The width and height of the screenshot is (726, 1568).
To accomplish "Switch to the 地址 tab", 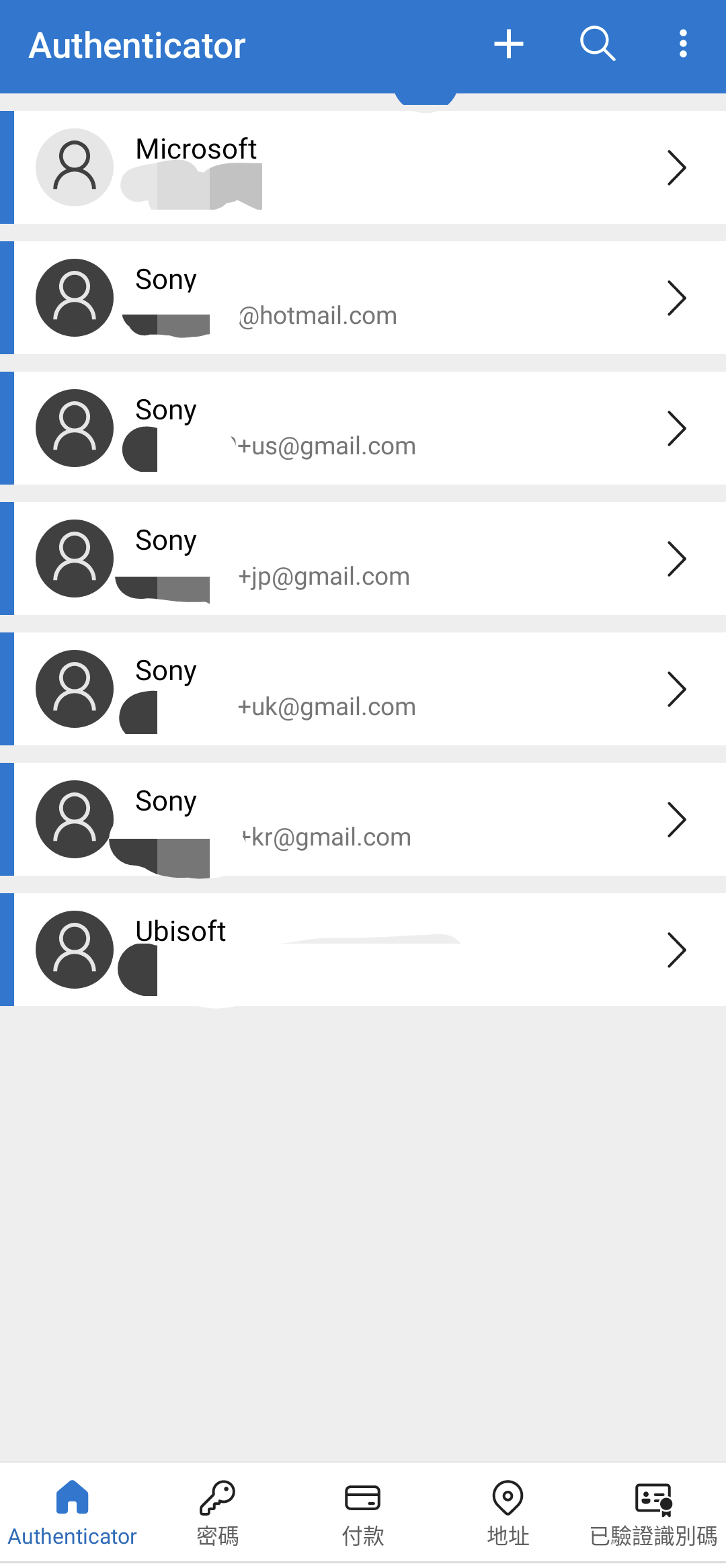I will [508, 1514].
